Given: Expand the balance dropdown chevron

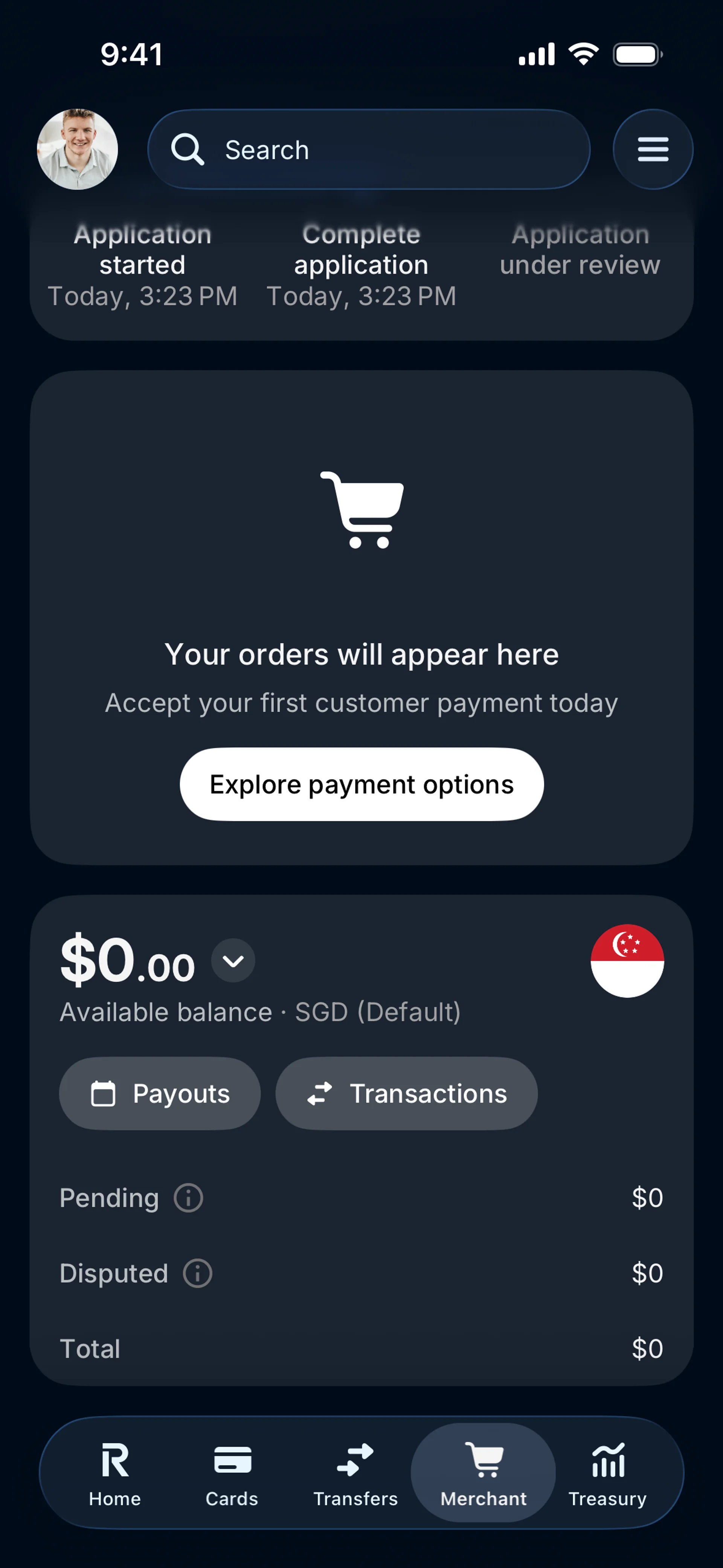Looking at the screenshot, I should coord(233,961).
